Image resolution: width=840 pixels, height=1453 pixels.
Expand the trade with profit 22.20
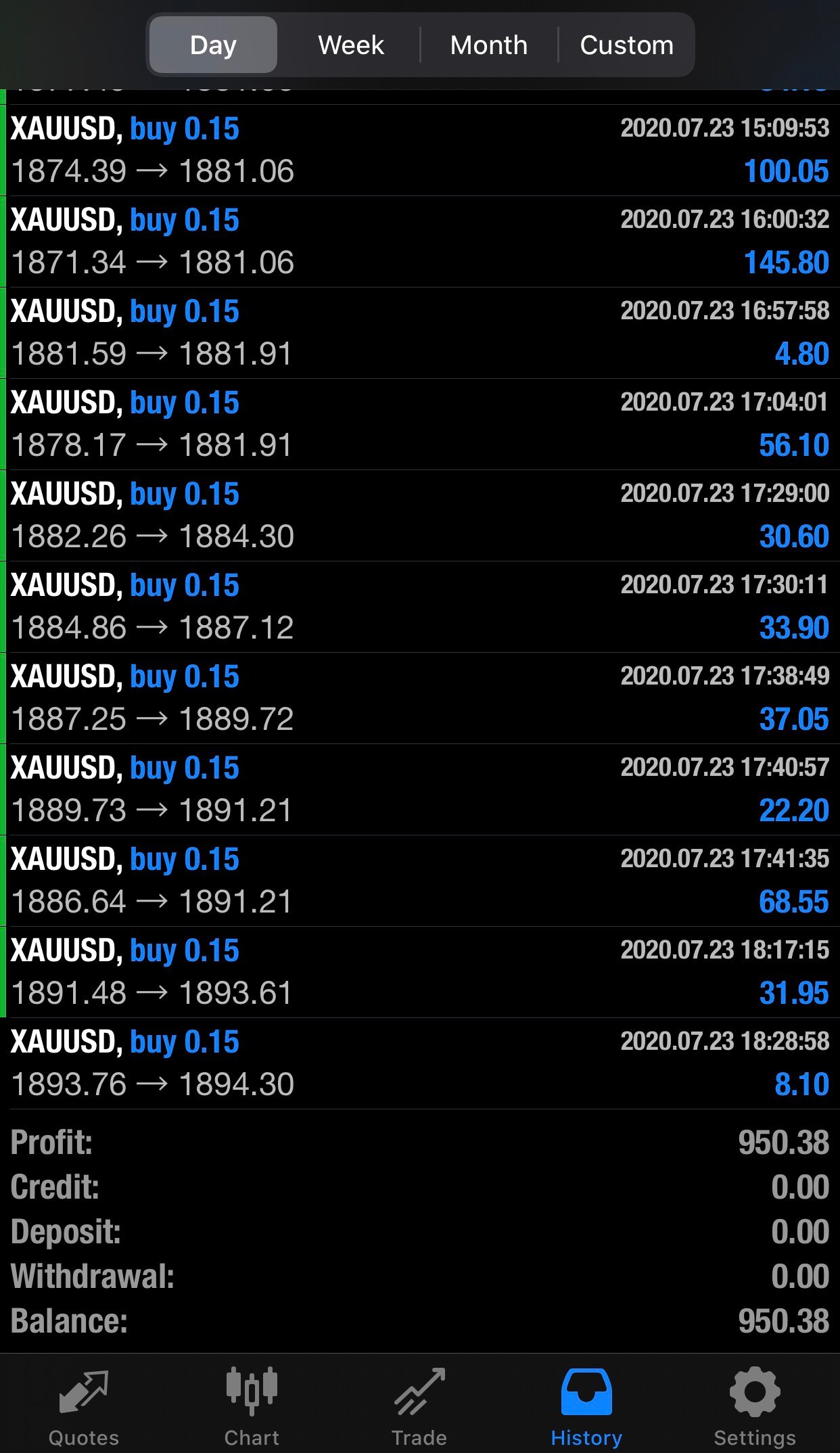[x=420, y=789]
